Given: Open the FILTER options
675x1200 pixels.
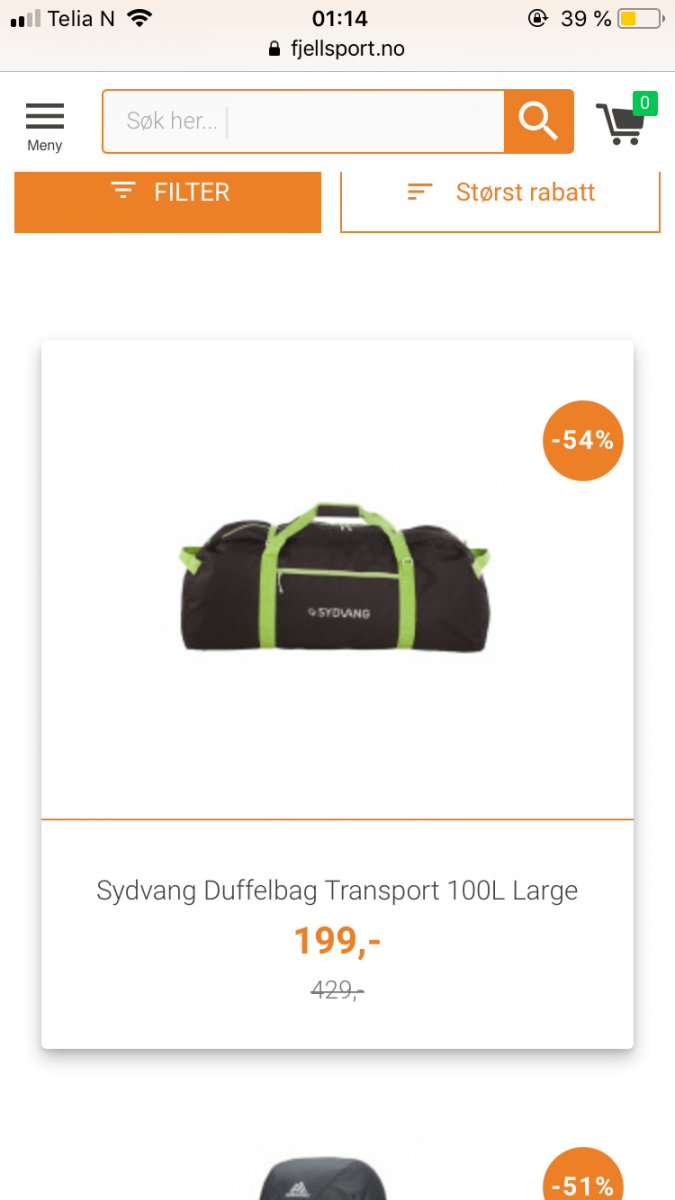Looking at the screenshot, I should point(168,195).
